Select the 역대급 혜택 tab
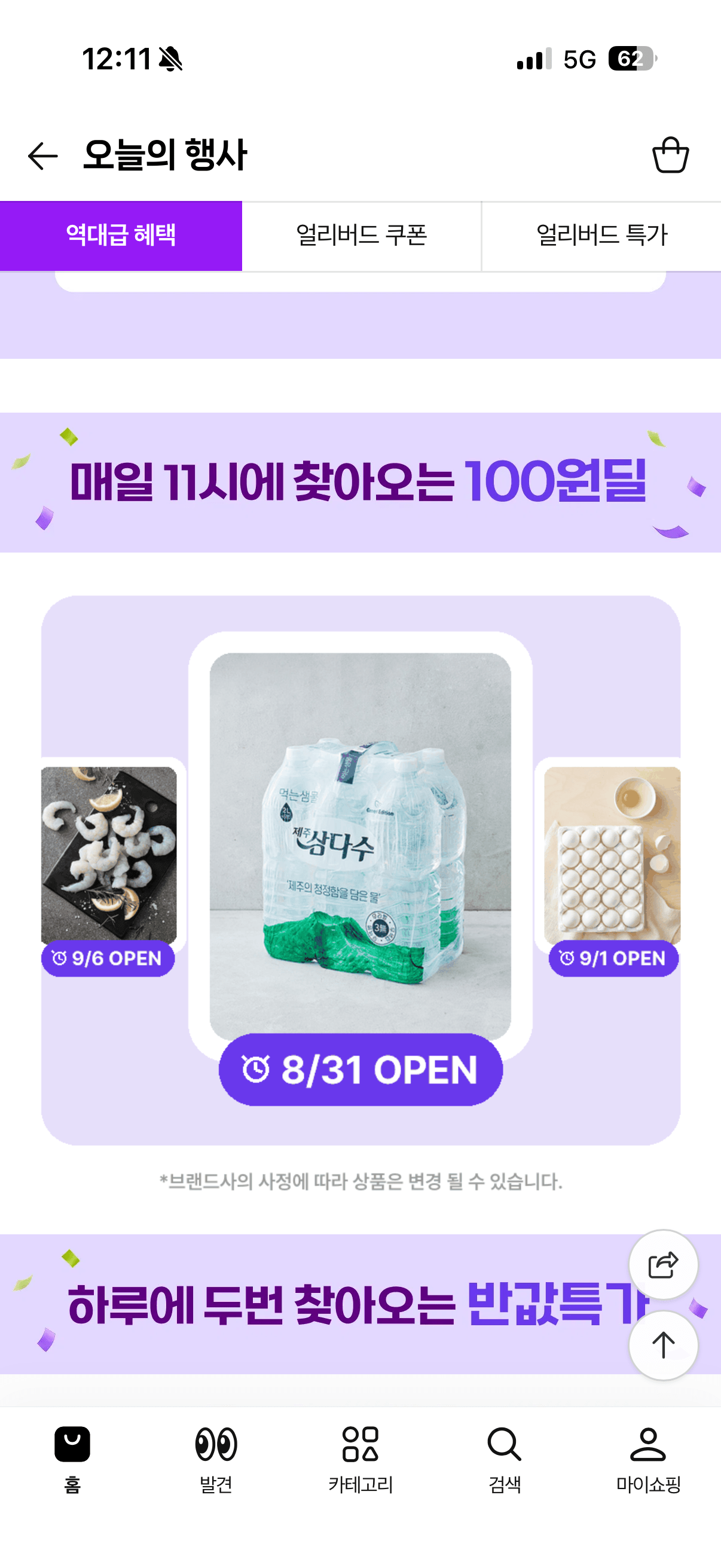The image size is (721, 1568). pyautogui.click(x=121, y=236)
